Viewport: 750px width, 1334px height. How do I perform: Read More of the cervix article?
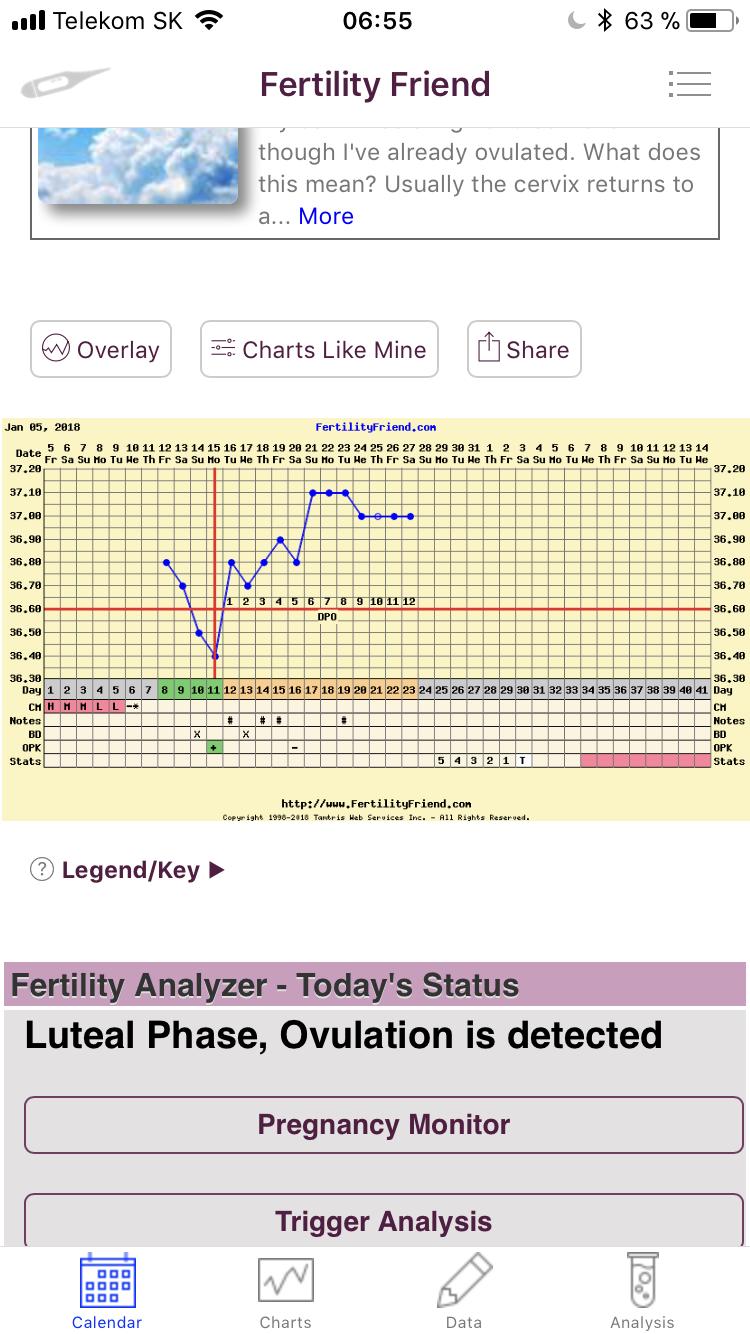click(326, 216)
